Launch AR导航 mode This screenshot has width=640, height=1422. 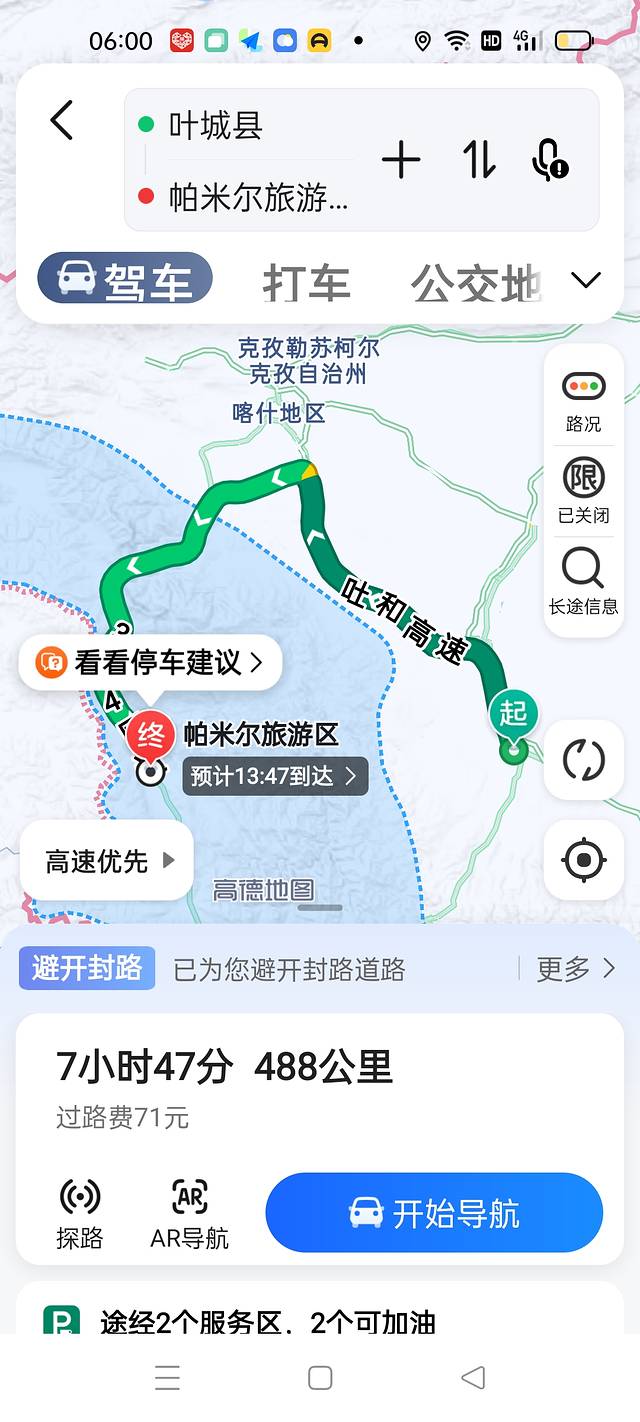tap(189, 1213)
